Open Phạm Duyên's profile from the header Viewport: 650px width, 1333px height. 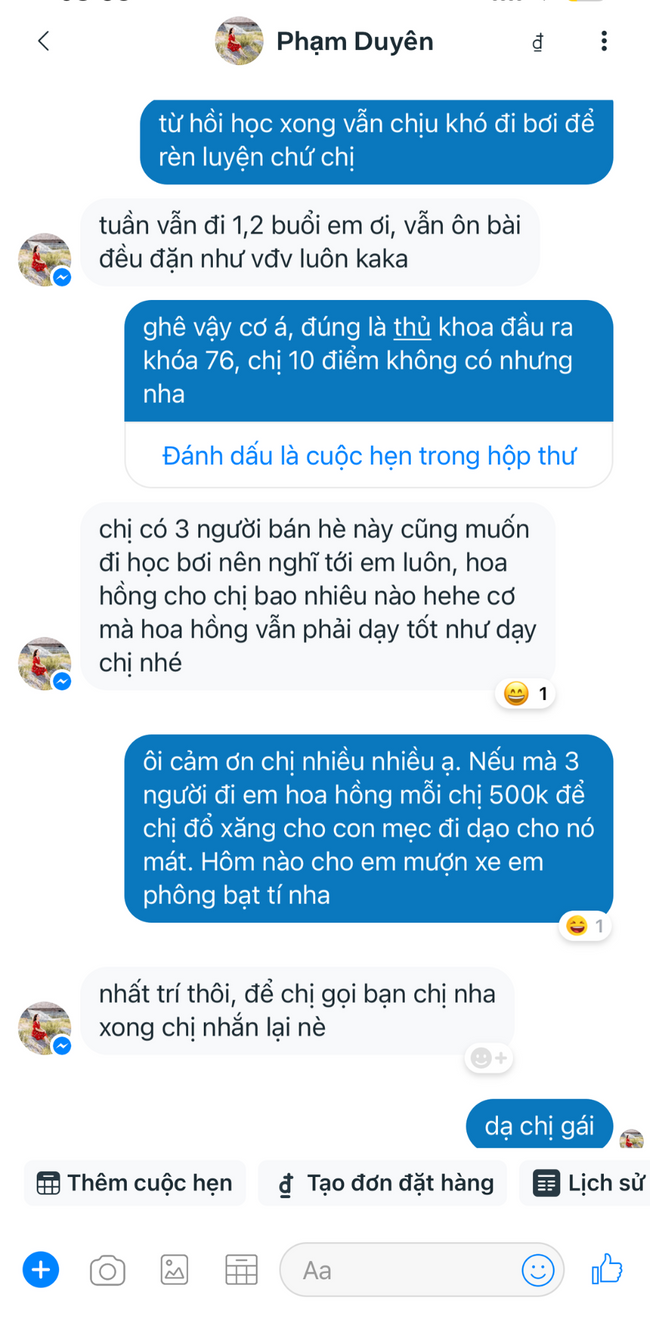click(x=324, y=41)
